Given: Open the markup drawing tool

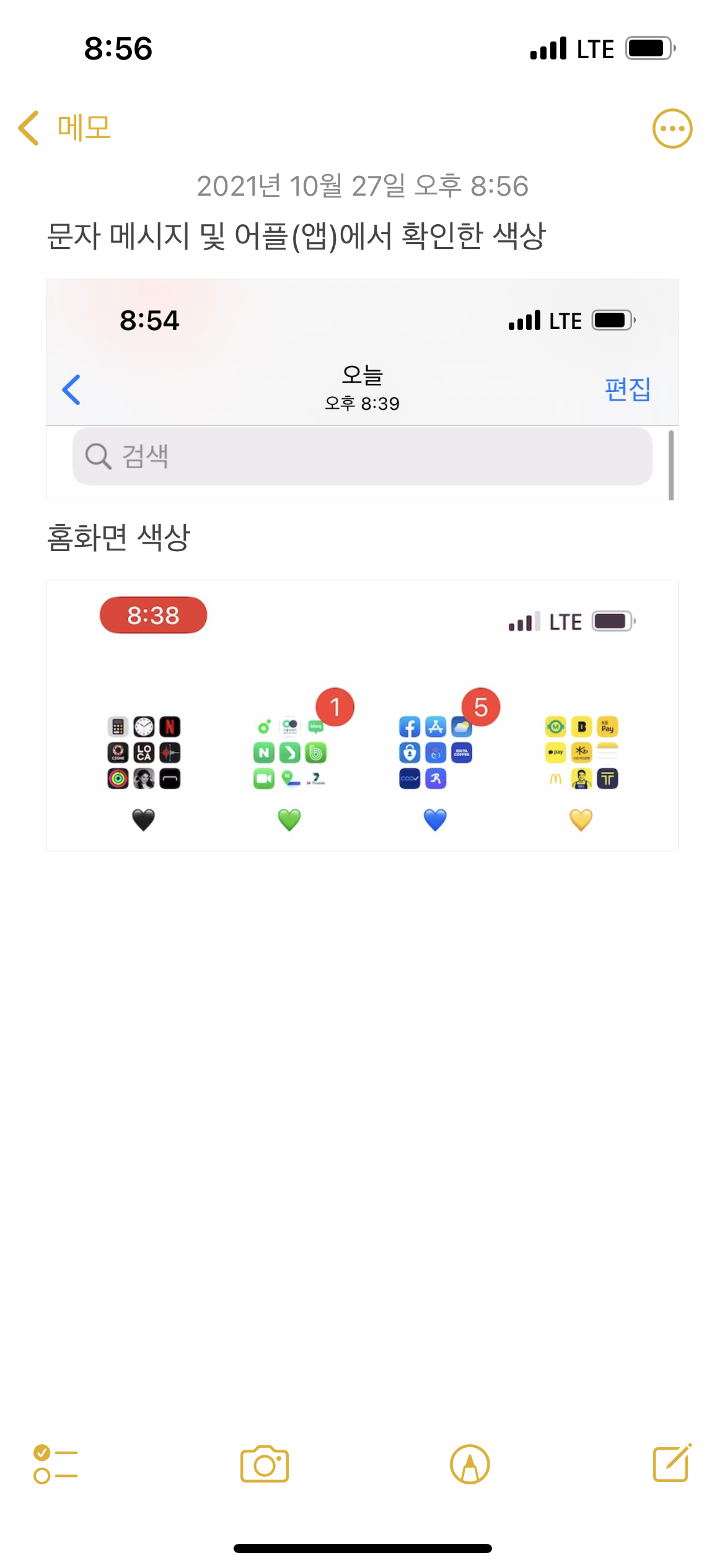Looking at the screenshot, I should pos(470,1464).
